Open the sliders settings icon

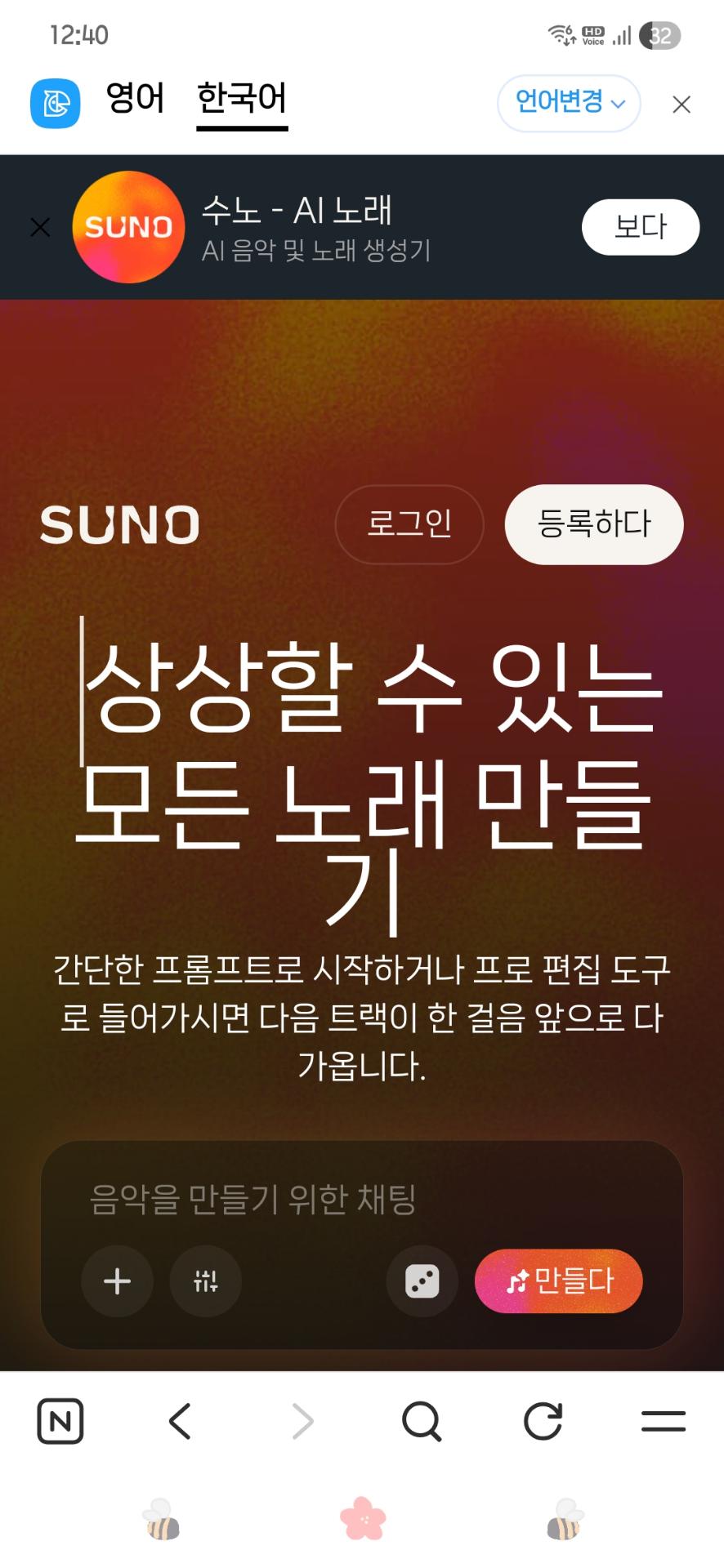pyautogui.click(x=205, y=1281)
